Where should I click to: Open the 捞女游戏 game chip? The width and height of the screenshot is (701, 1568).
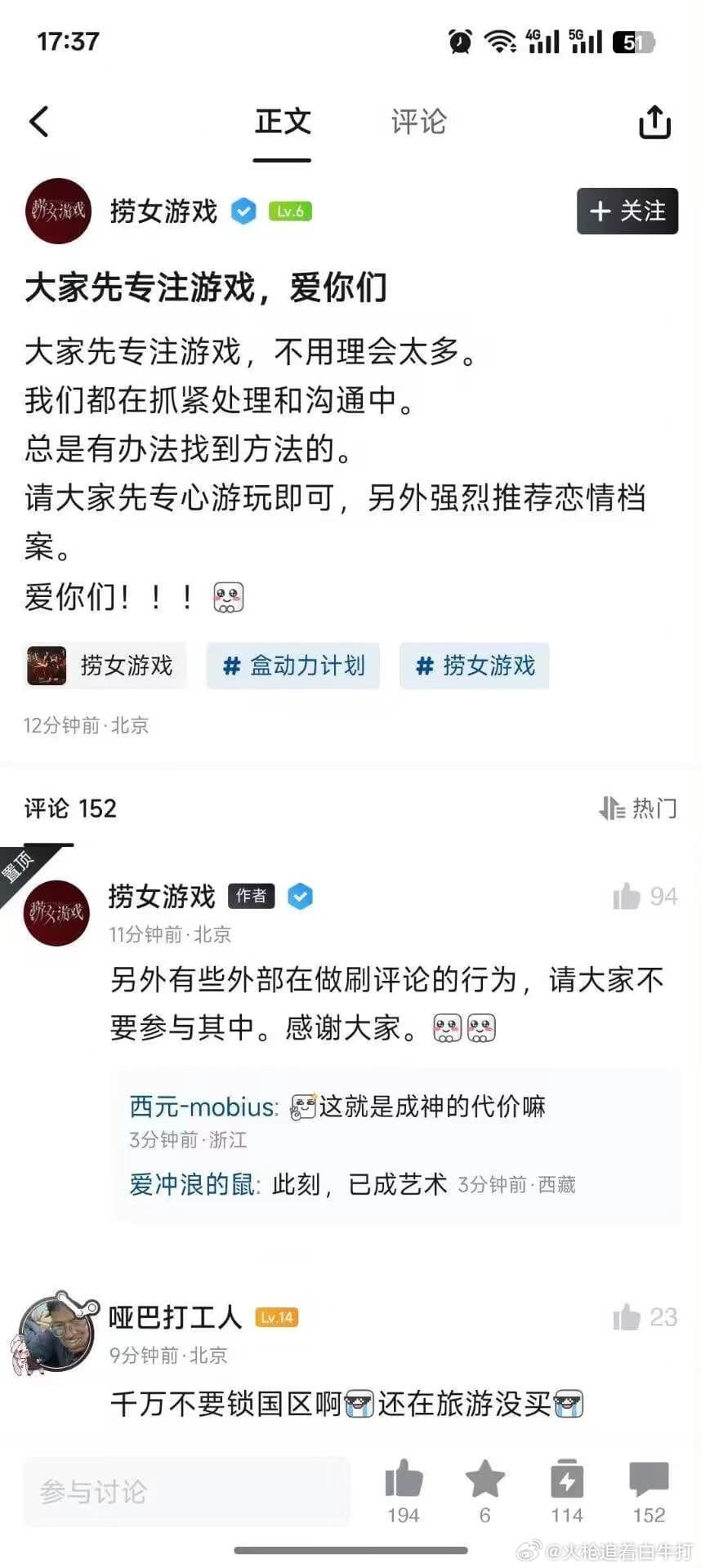(105, 666)
